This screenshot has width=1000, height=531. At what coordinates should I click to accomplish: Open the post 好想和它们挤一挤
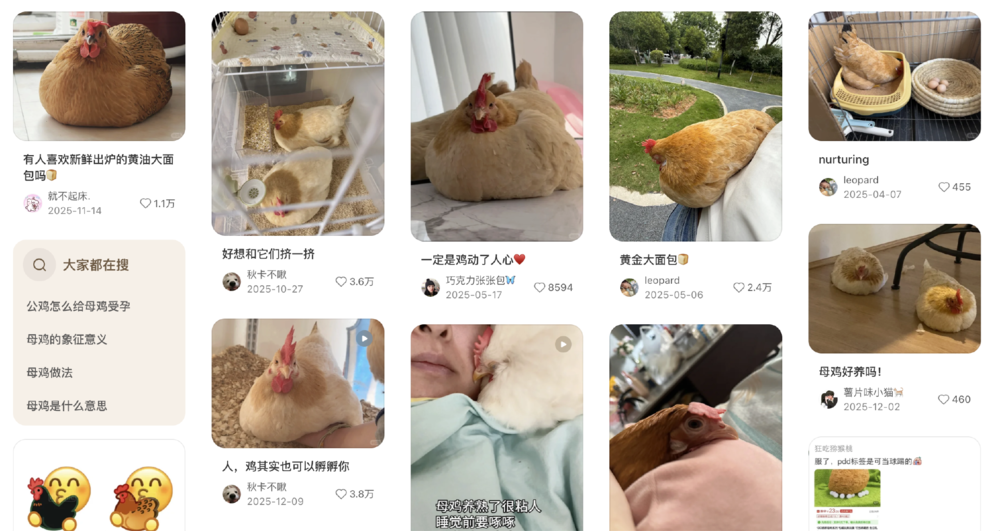point(297,124)
